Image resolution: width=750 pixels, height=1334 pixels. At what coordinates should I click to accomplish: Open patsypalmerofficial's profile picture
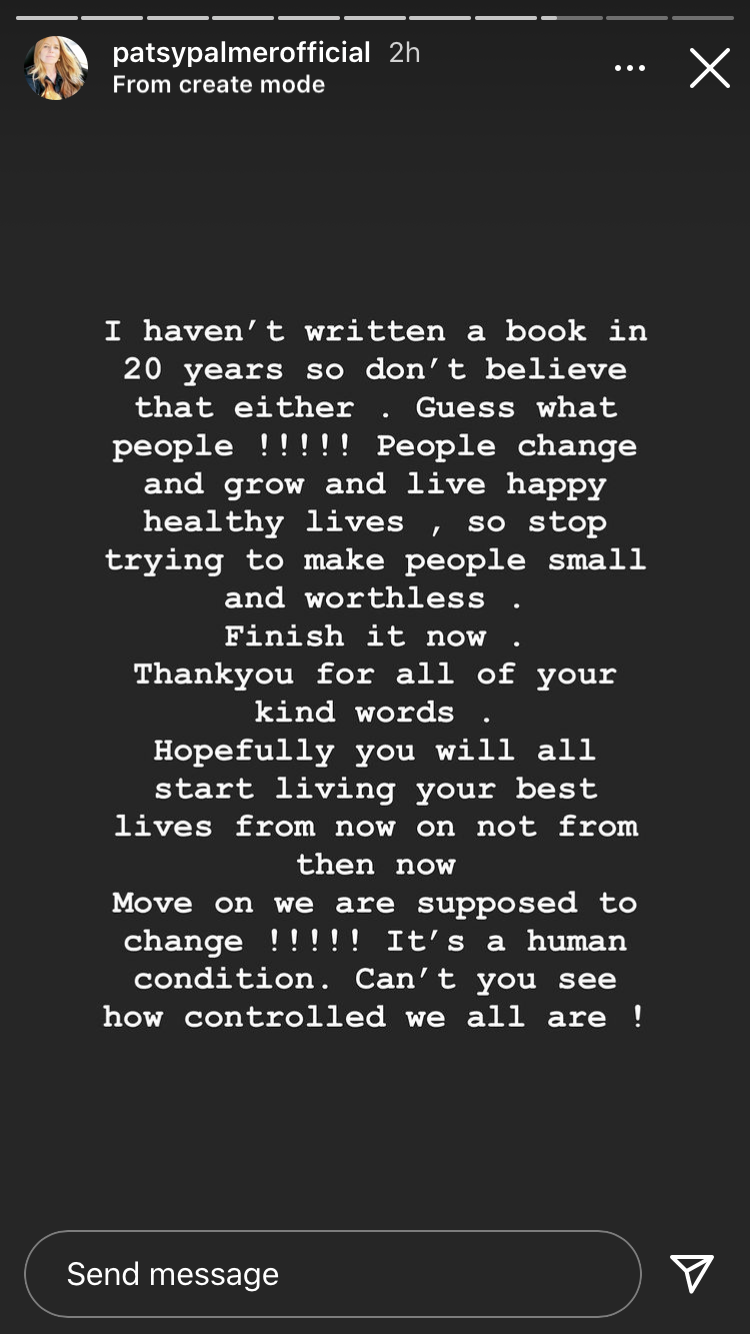56,68
